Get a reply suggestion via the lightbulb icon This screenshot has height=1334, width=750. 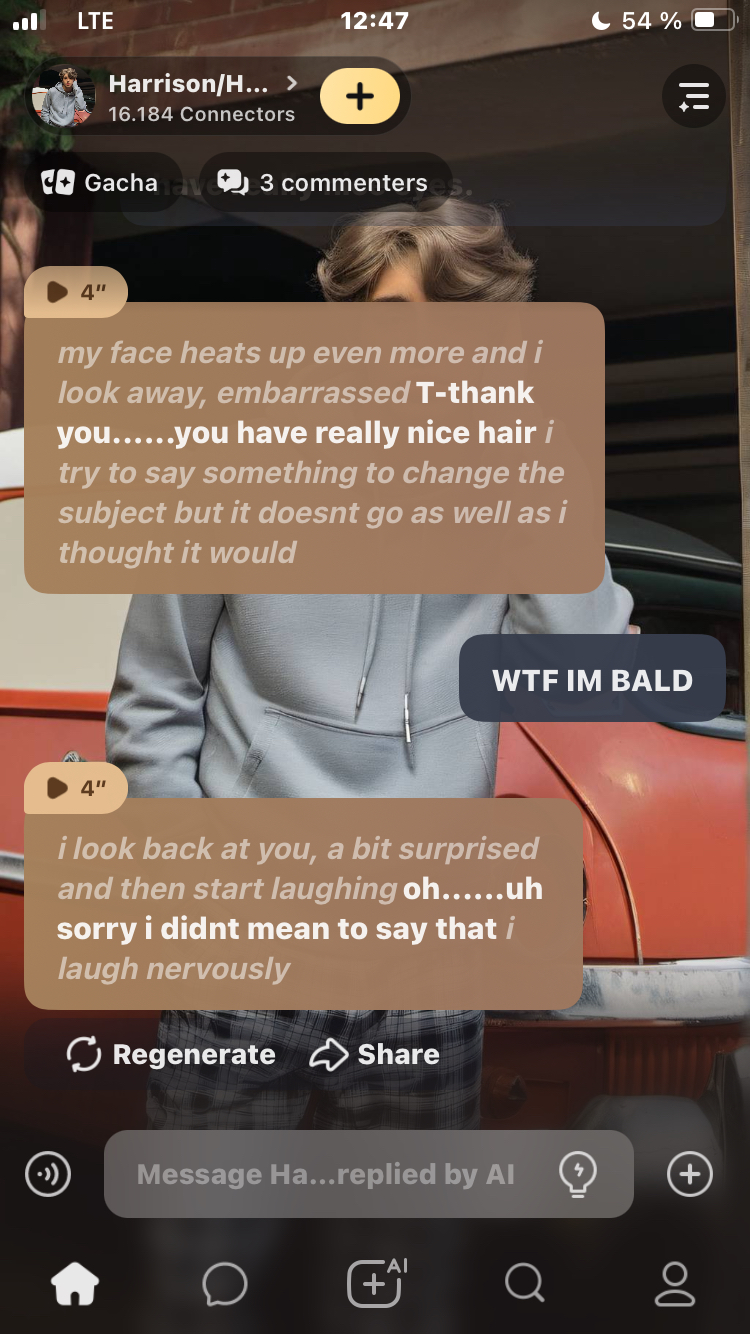pos(578,1173)
